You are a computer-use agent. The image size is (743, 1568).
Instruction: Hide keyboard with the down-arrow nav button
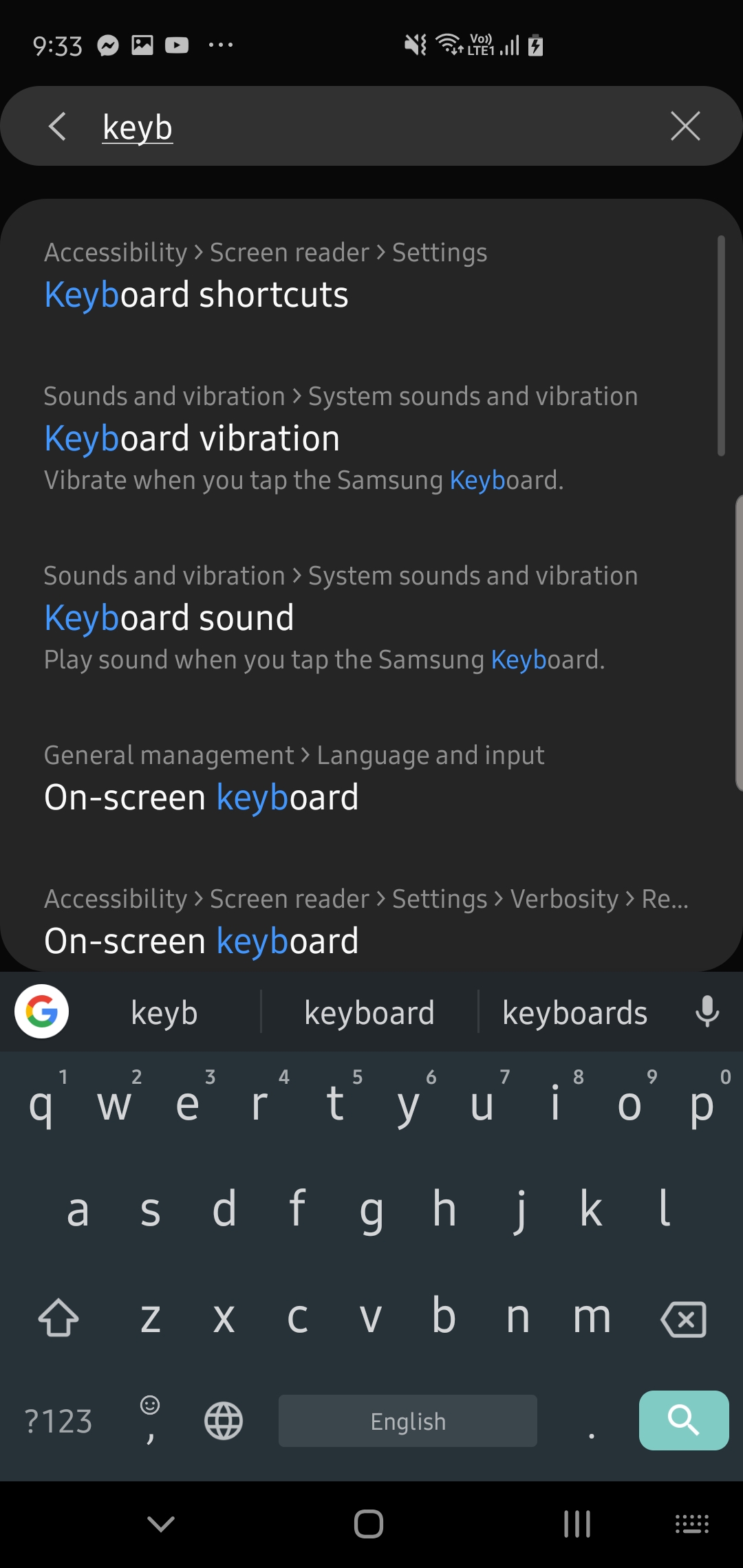[161, 1524]
